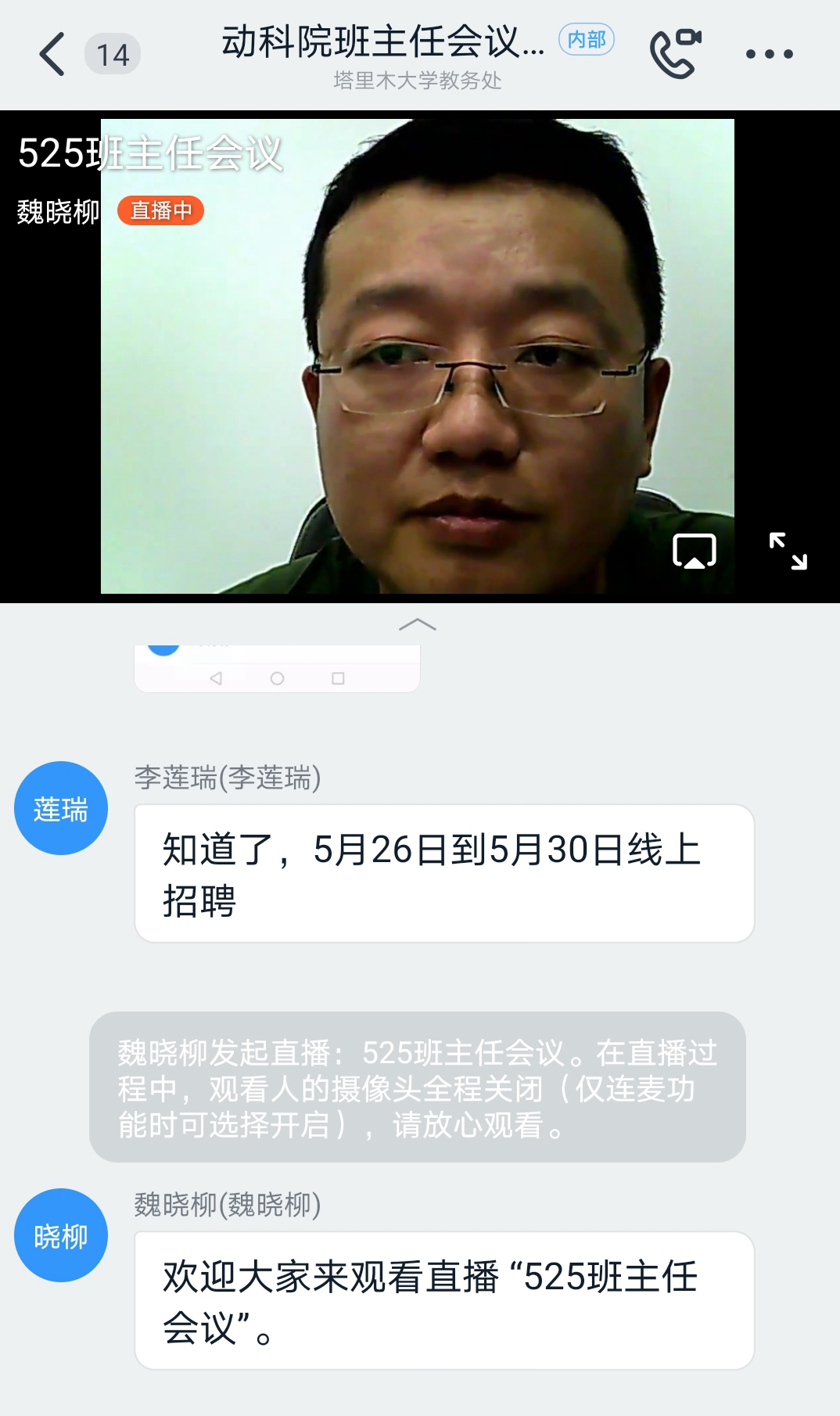Expand the live video to fullscreen
The height and width of the screenshot is (1416, 840).
788,552
